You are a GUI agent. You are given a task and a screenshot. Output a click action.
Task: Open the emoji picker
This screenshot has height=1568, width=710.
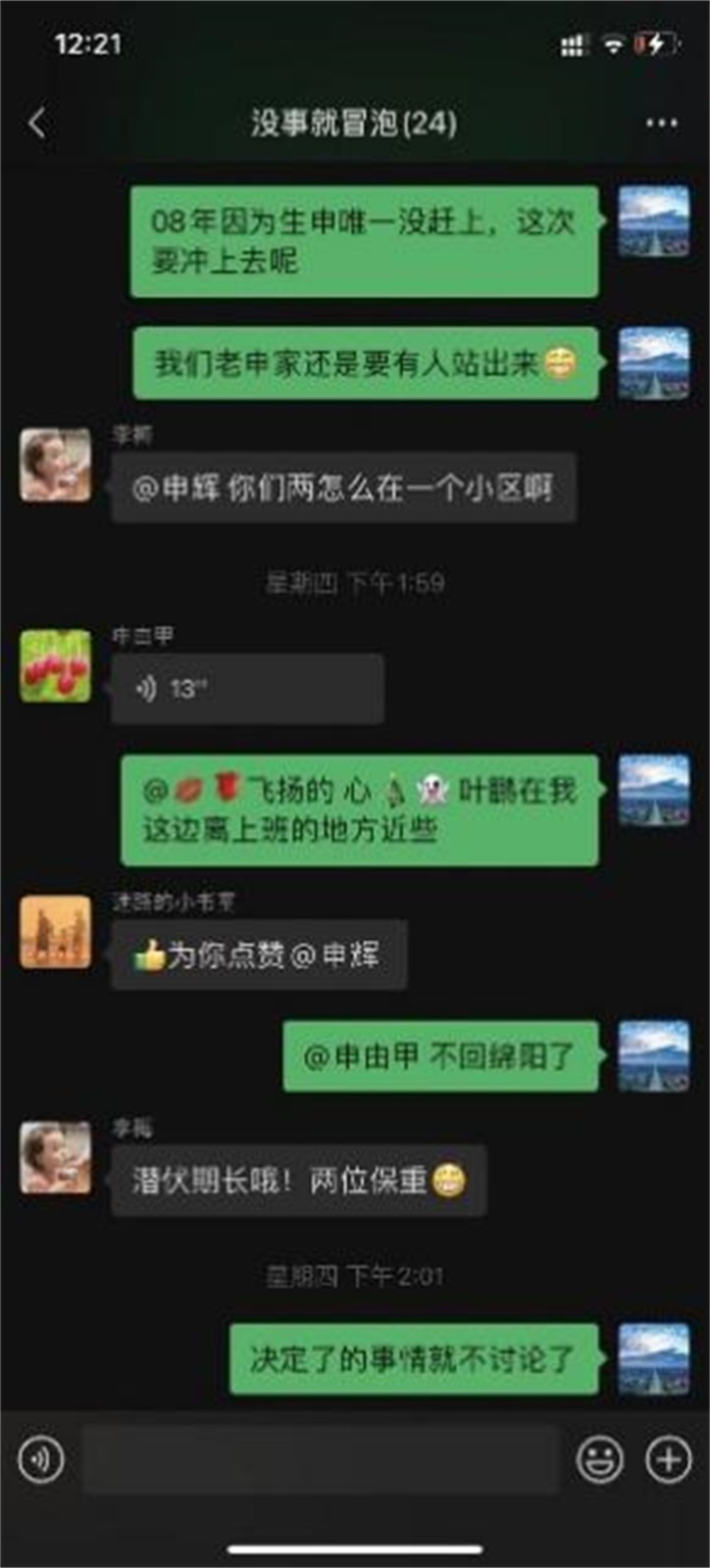point(599,1459)
